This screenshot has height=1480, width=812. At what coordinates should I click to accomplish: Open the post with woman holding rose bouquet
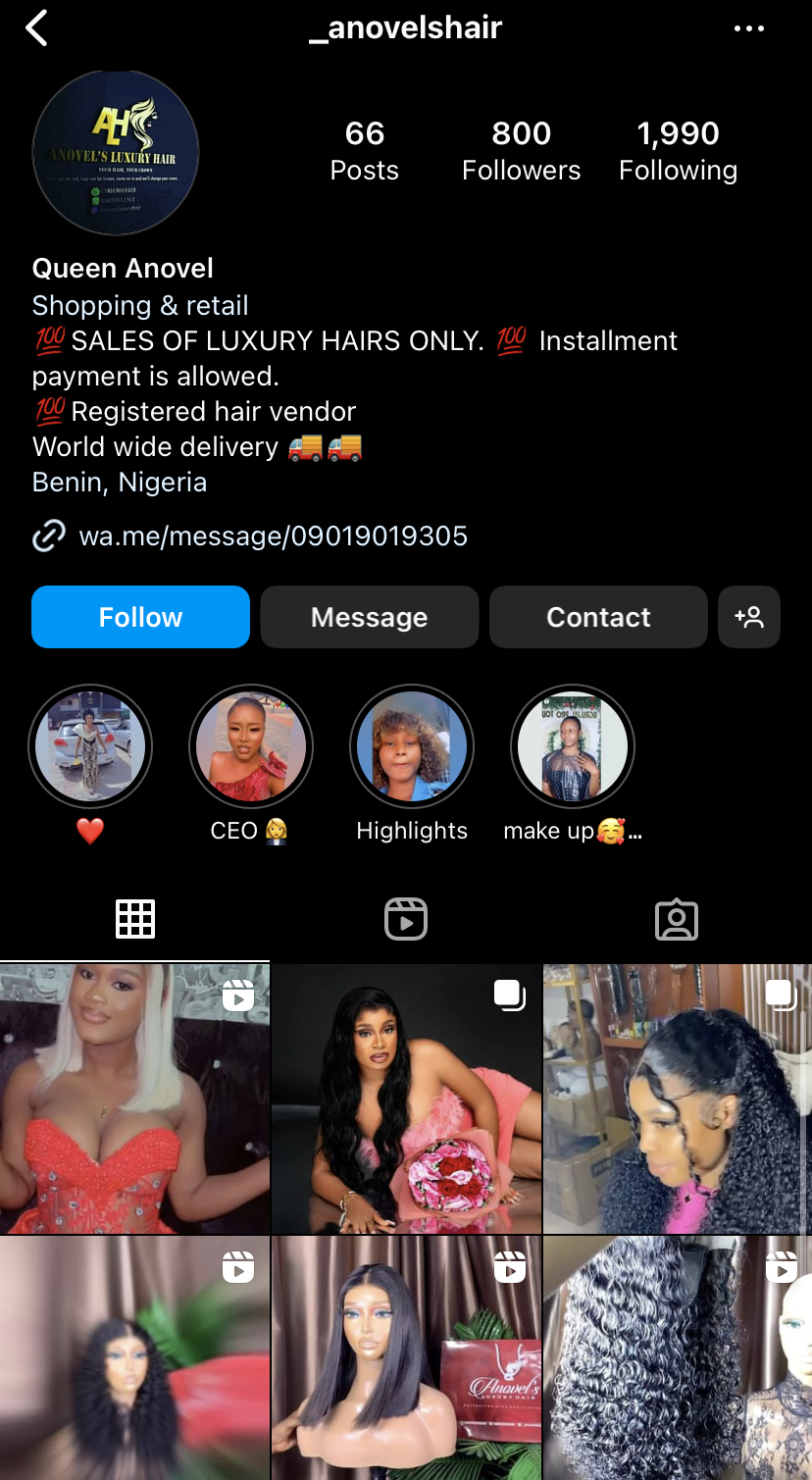pos(405,1097)
